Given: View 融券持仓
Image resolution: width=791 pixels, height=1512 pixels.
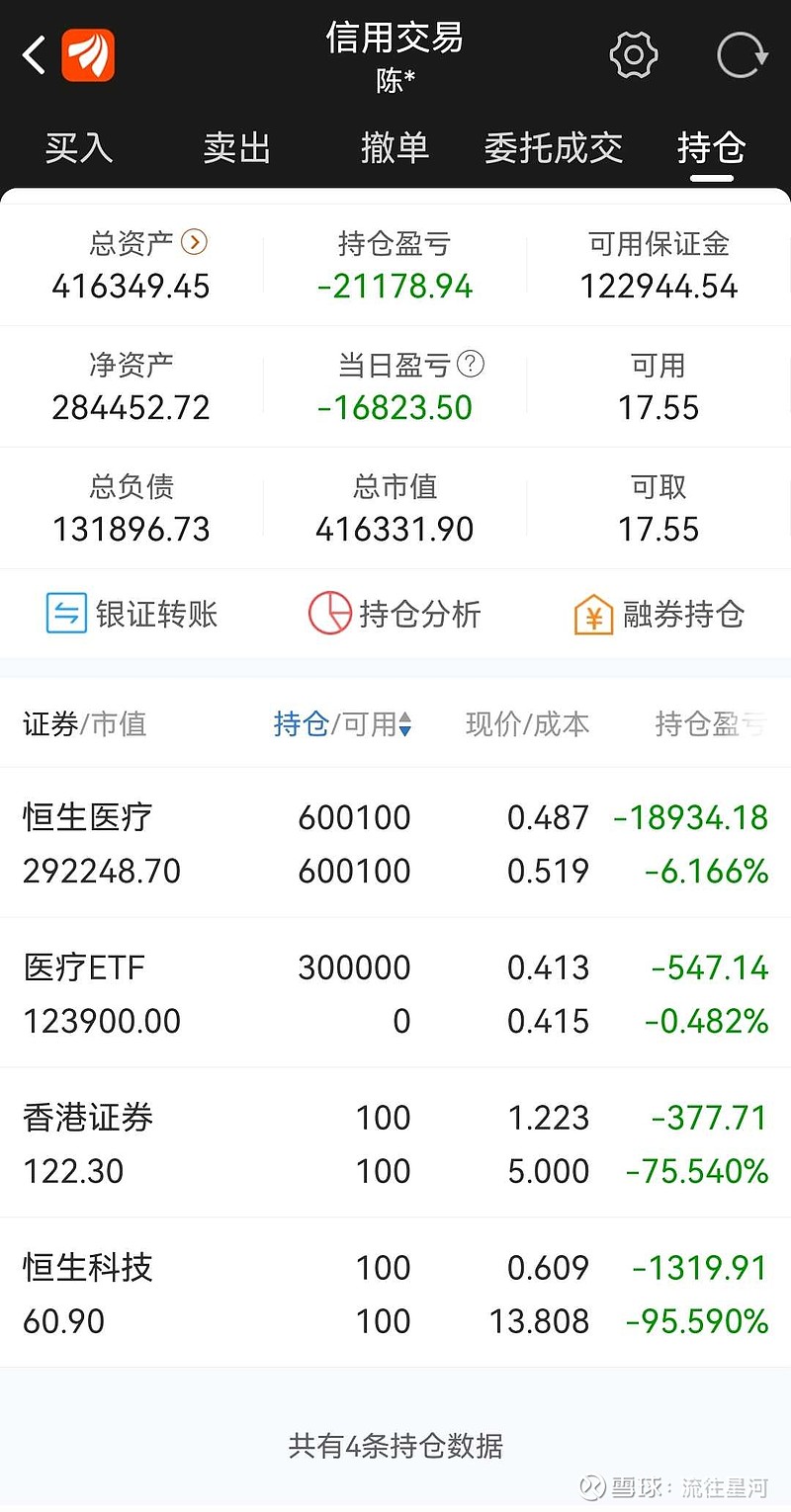Looking at the screenshot, I should (x=659, y=614).
